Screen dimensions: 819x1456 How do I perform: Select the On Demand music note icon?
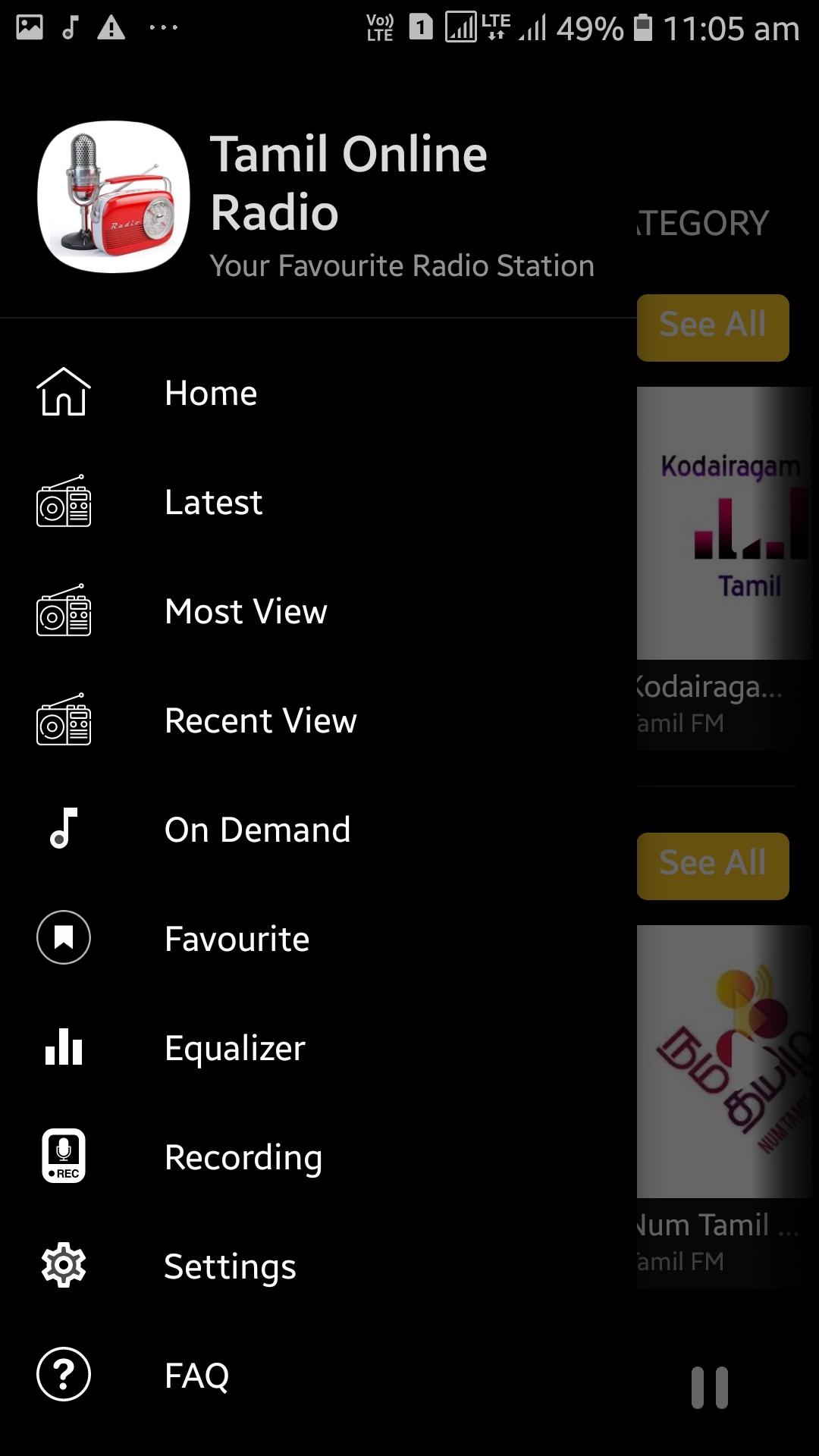pyautogui.click(x=64, y=830)
